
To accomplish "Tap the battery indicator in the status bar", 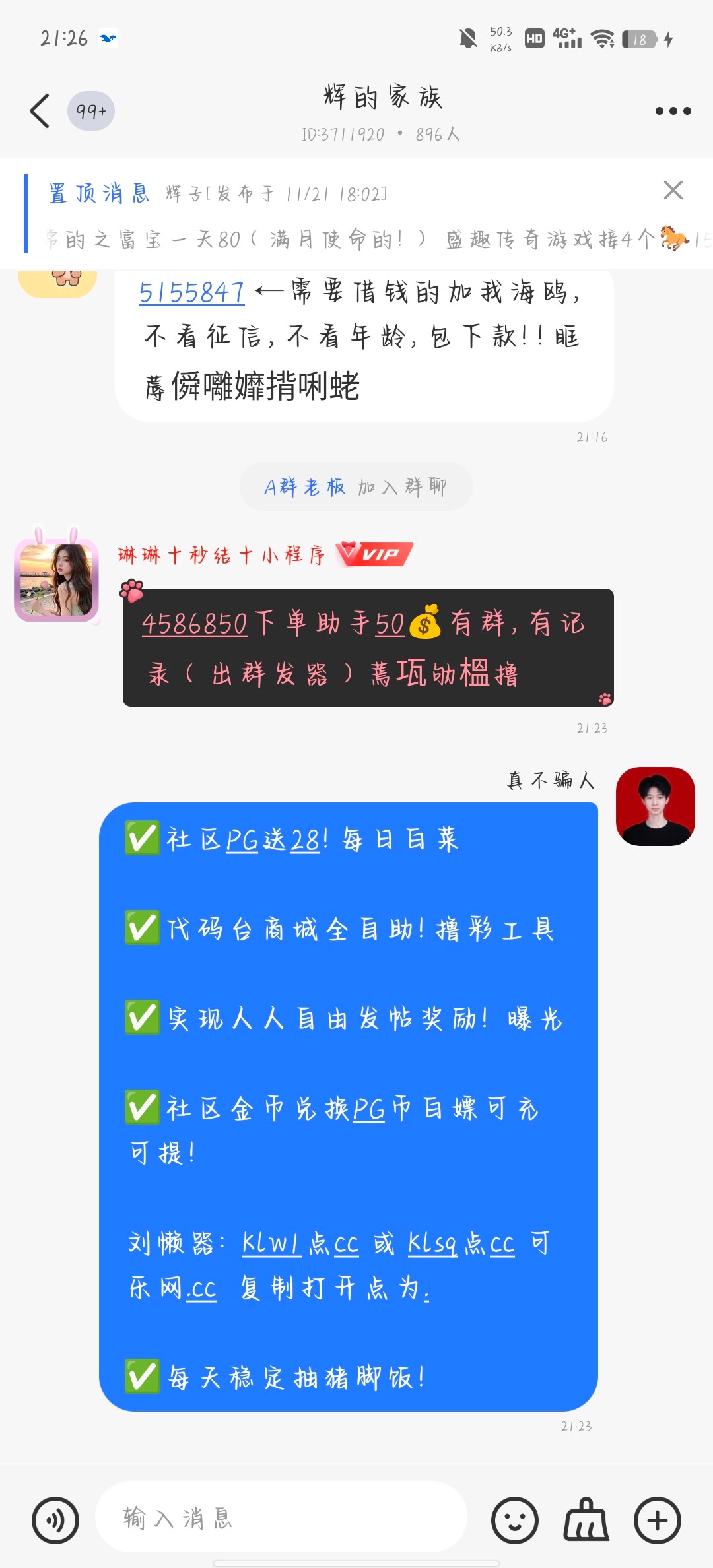I will [x=638, y=40].
